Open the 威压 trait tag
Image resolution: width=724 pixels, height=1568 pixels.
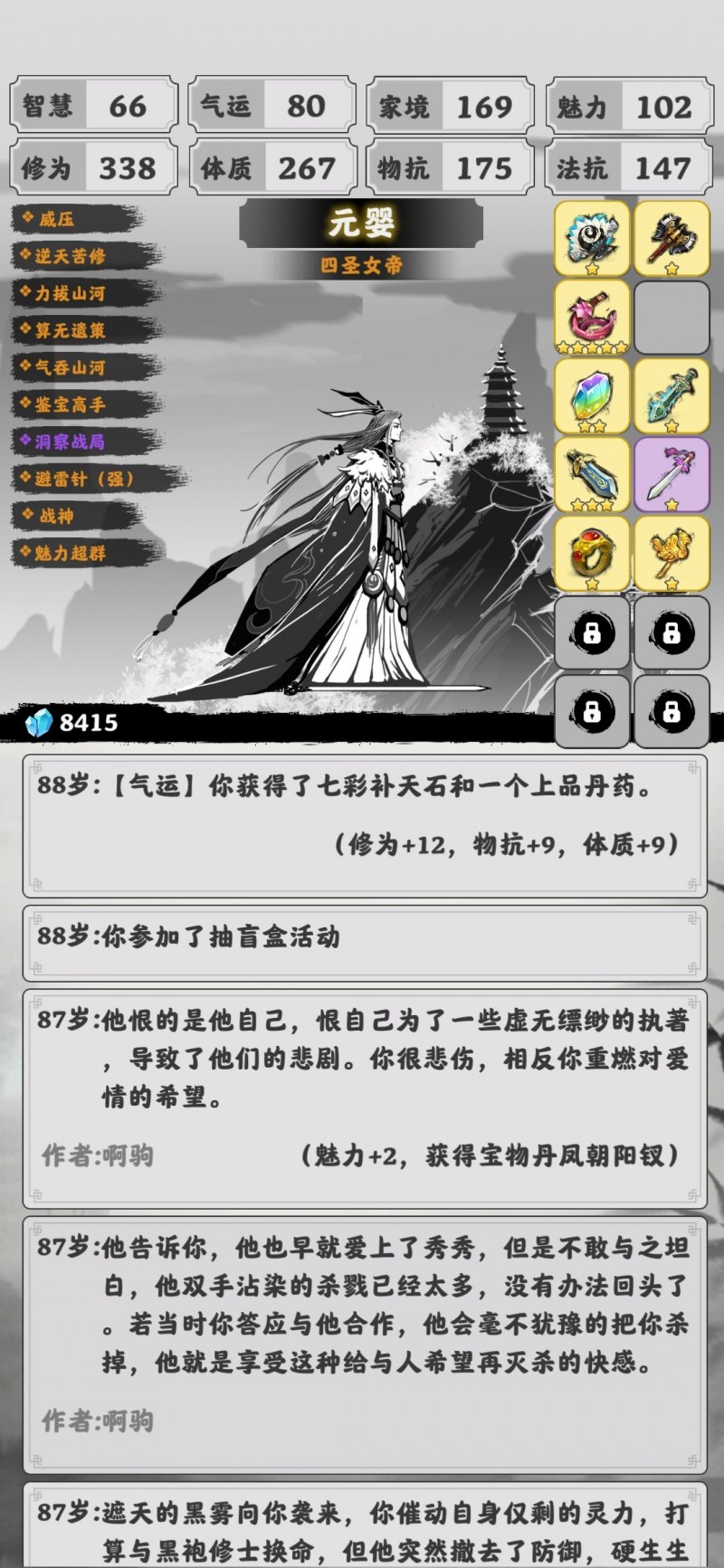coord(58,219)
